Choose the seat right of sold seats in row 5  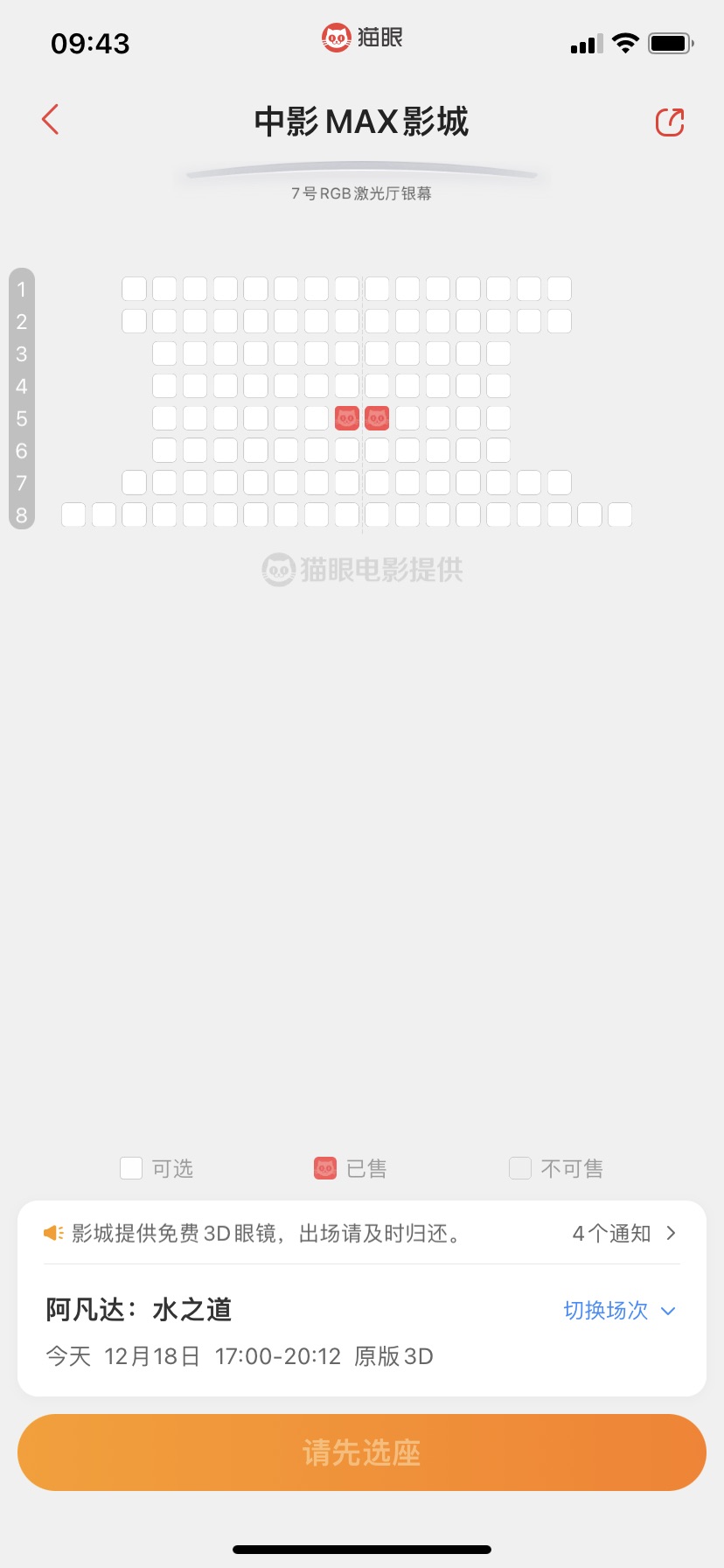[x=407, y=418]
